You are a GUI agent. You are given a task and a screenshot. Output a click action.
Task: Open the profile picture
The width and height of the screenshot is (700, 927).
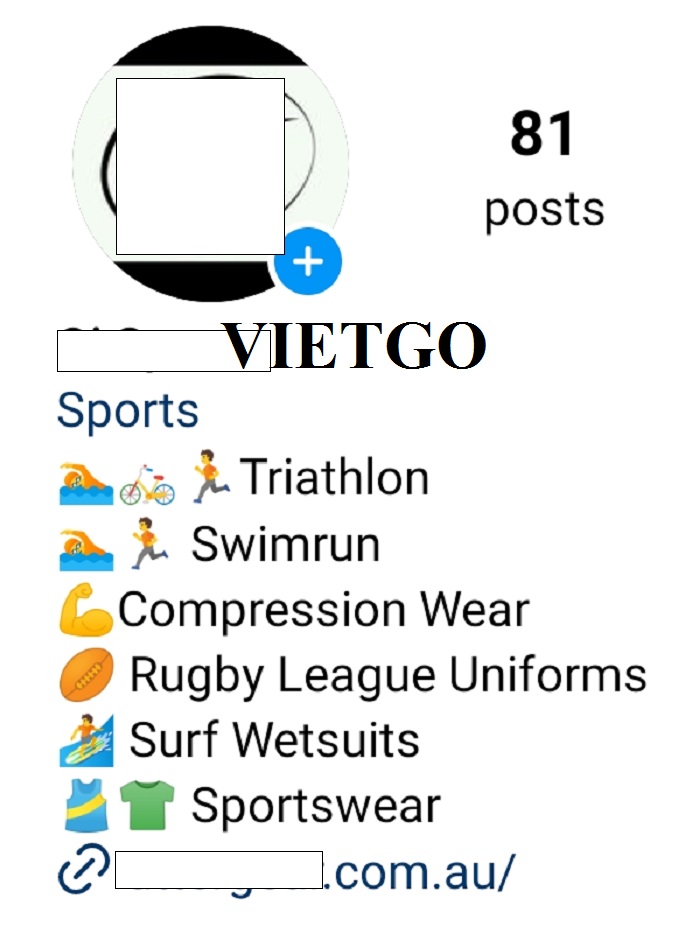pos(200,160)
